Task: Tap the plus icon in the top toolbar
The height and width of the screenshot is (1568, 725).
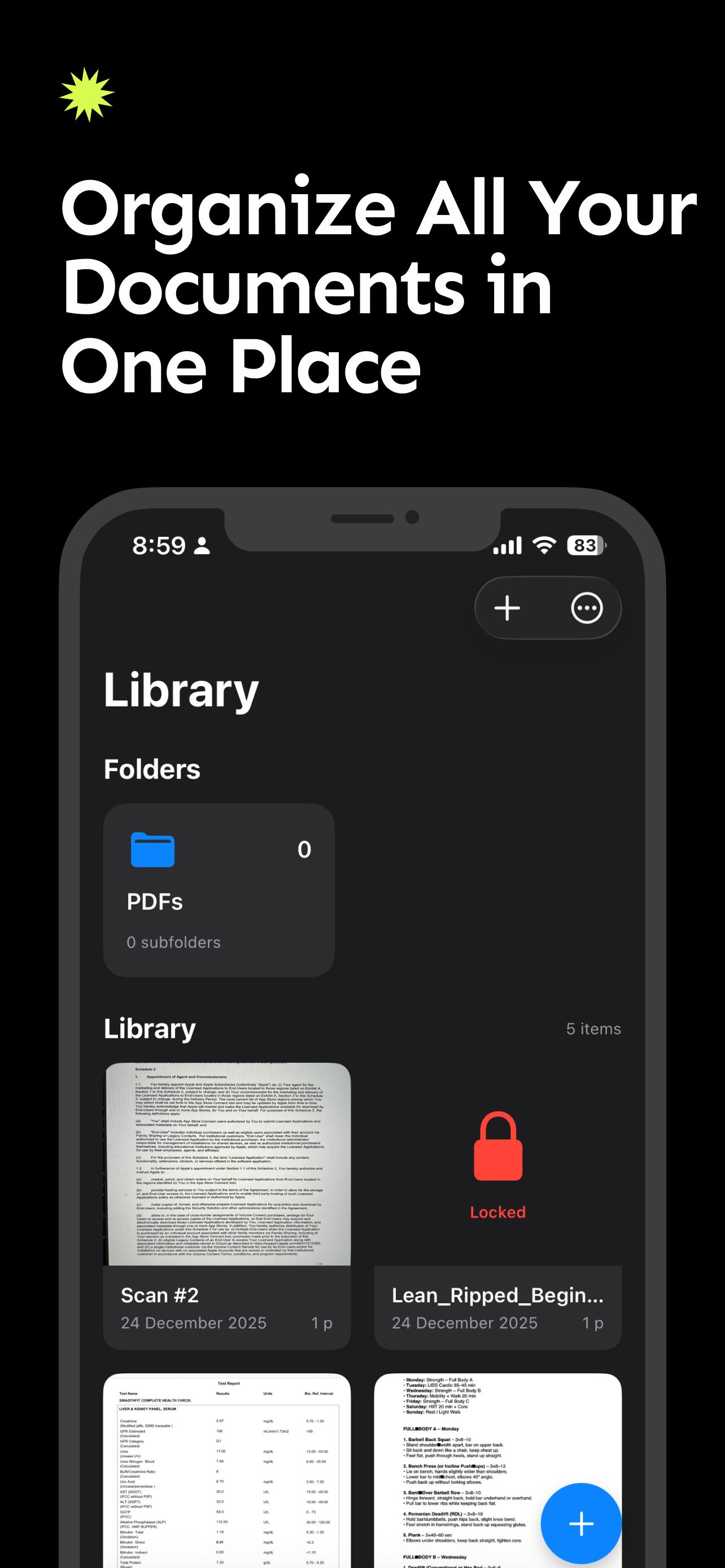Action: pyautogui.click(x=507, y=607)
